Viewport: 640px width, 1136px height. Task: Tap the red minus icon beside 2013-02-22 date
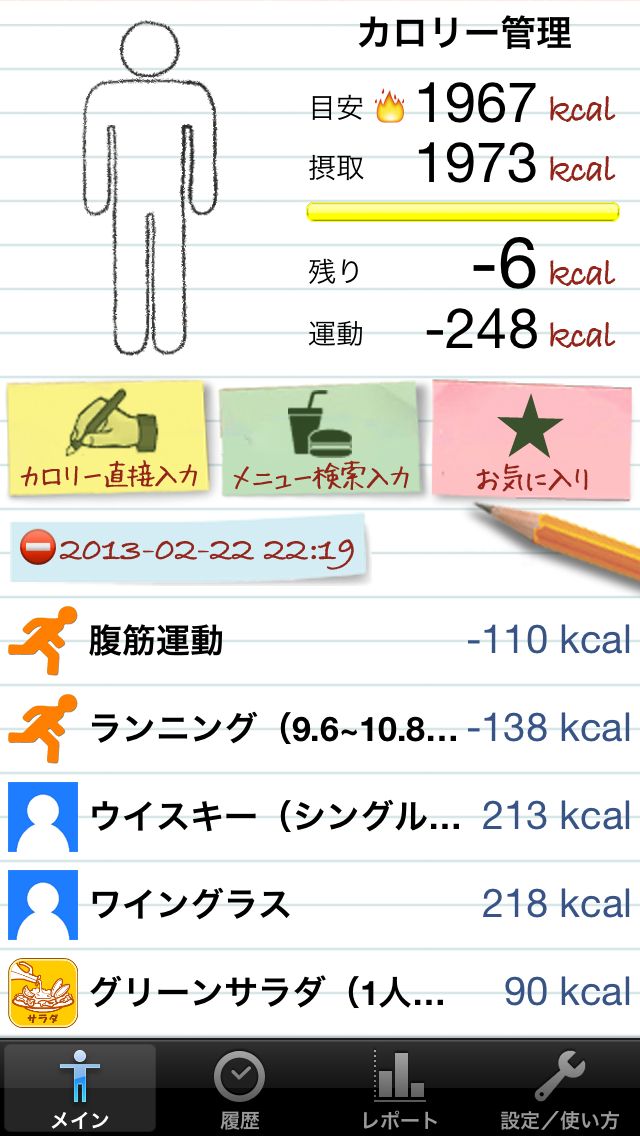[x=37, y=549]
